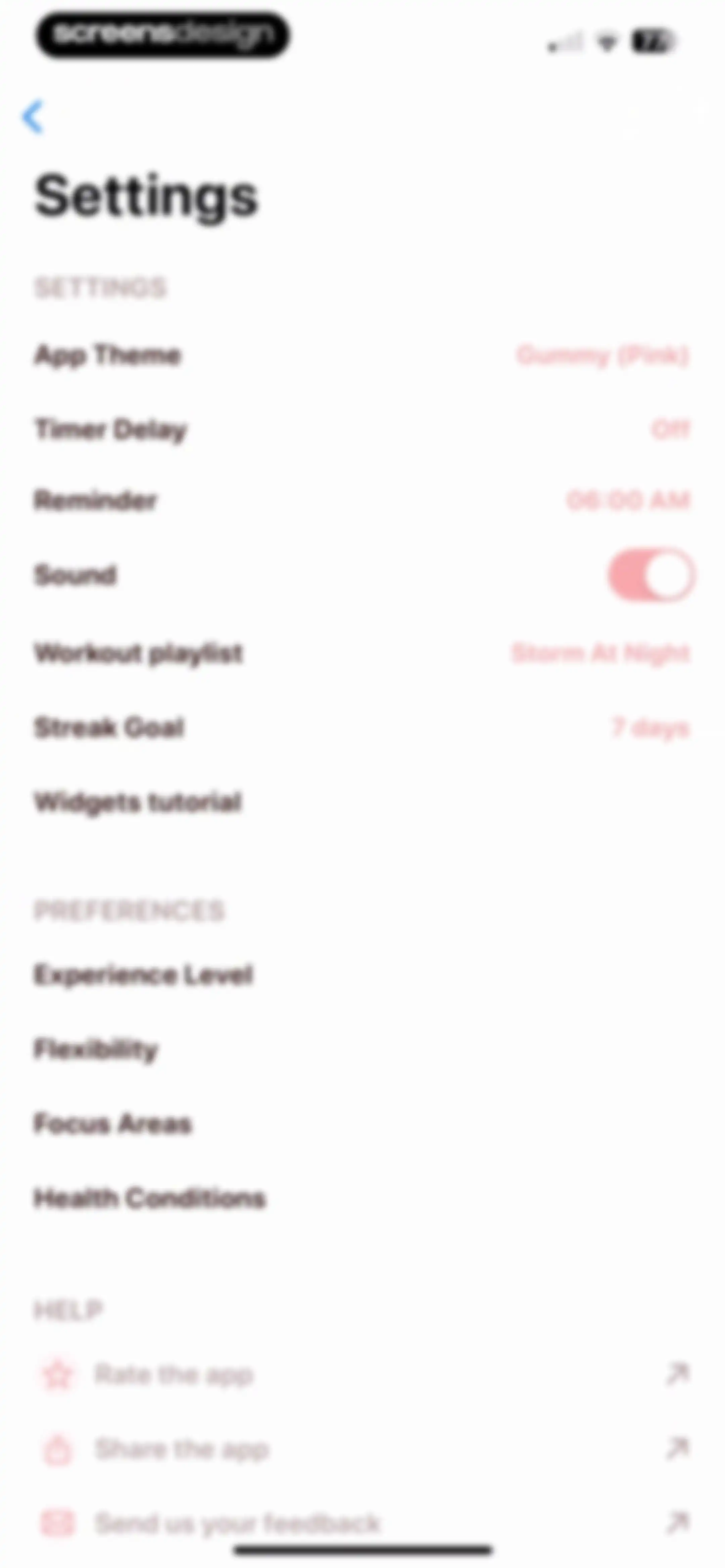Select Focus Areas
Screen dimensions: 725x1568
point(362,1123)
